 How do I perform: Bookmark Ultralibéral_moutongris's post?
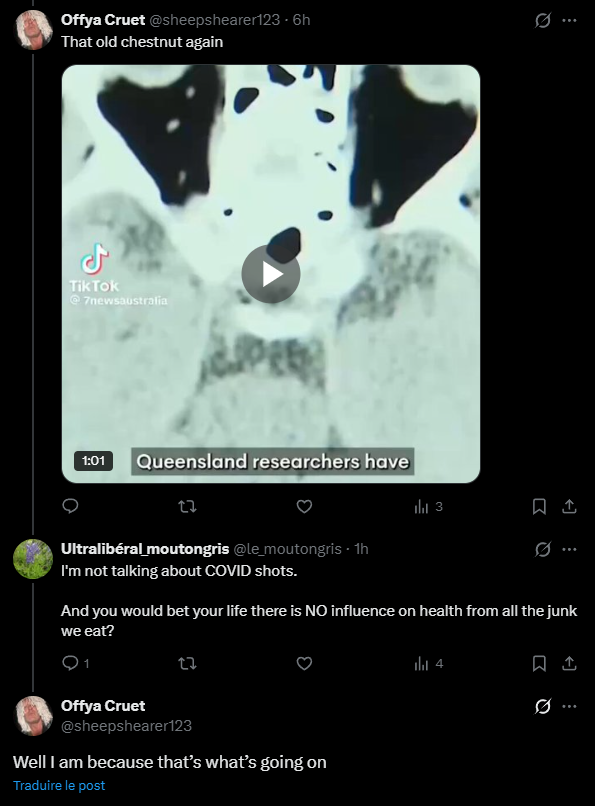(x=539, y=664)
